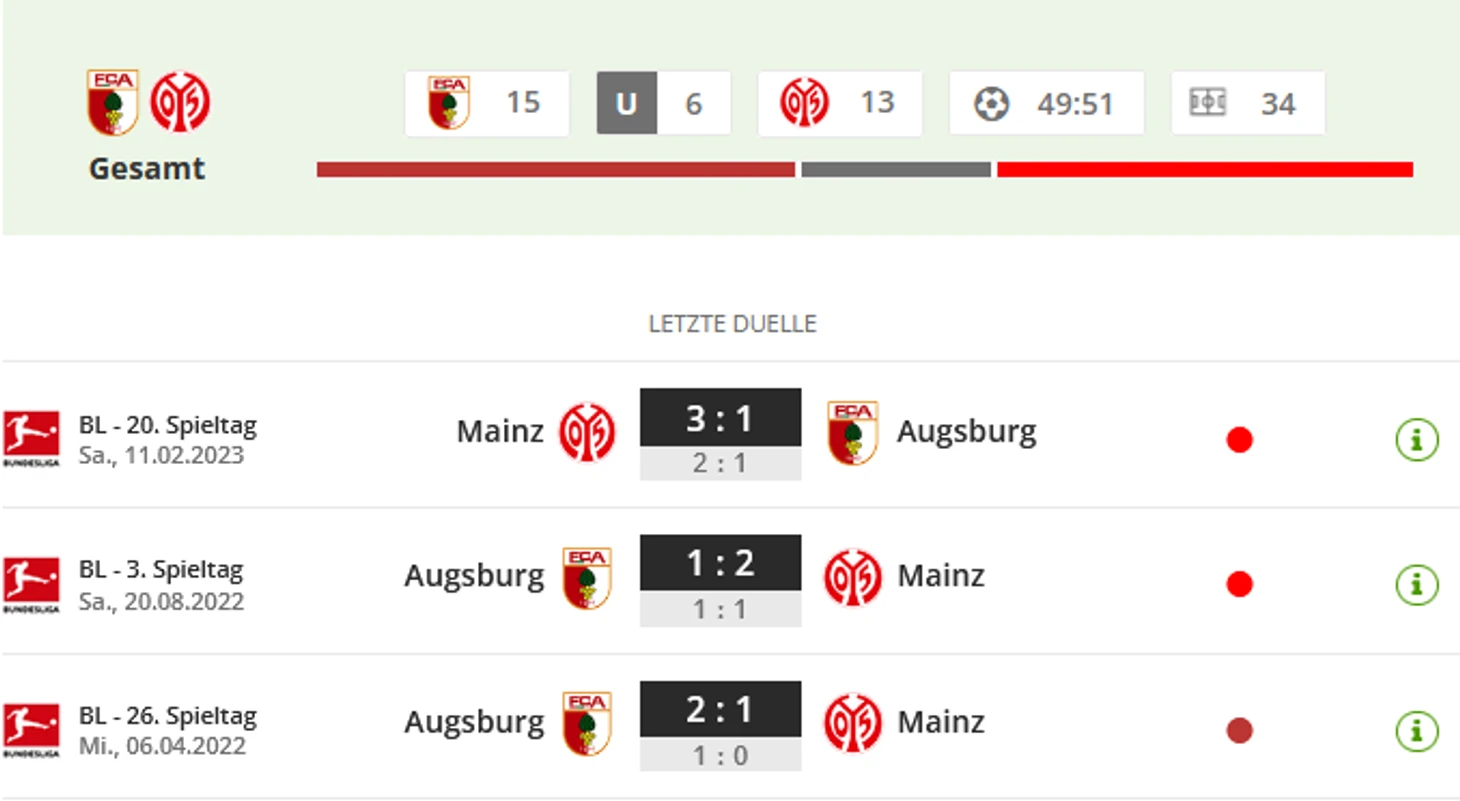Open the Augsburg 2:1 Mainz match result

720,710
